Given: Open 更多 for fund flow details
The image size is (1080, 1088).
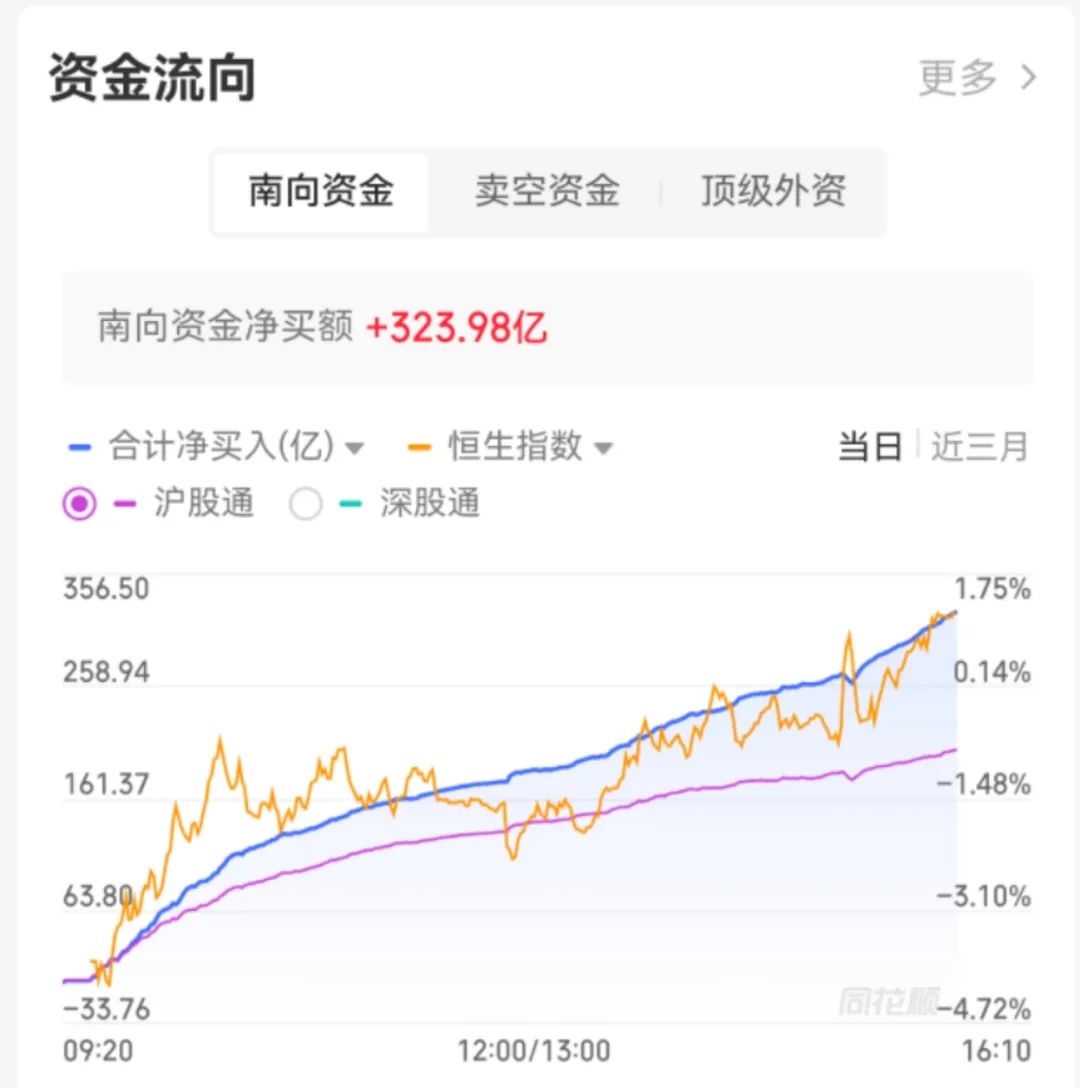Looking at the screenshot, I should click(977, 78).
